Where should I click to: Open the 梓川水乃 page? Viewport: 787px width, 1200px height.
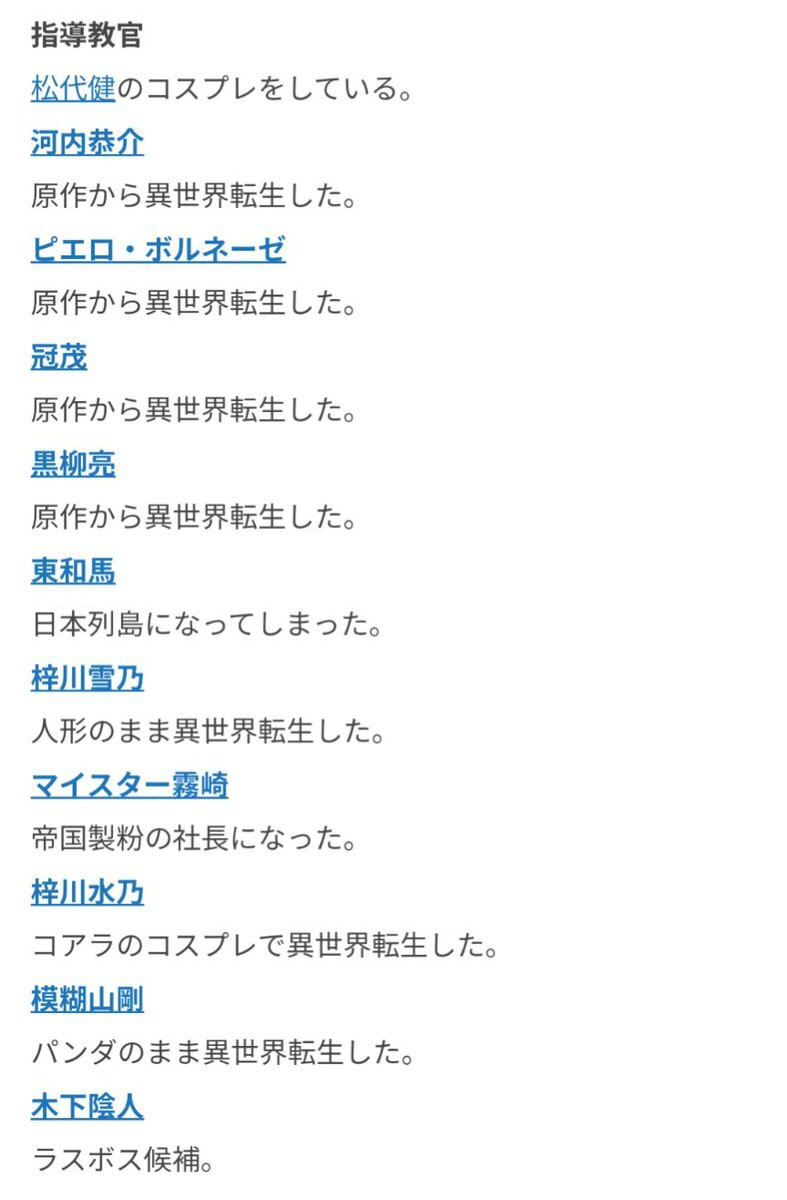[x=87, y=892]
